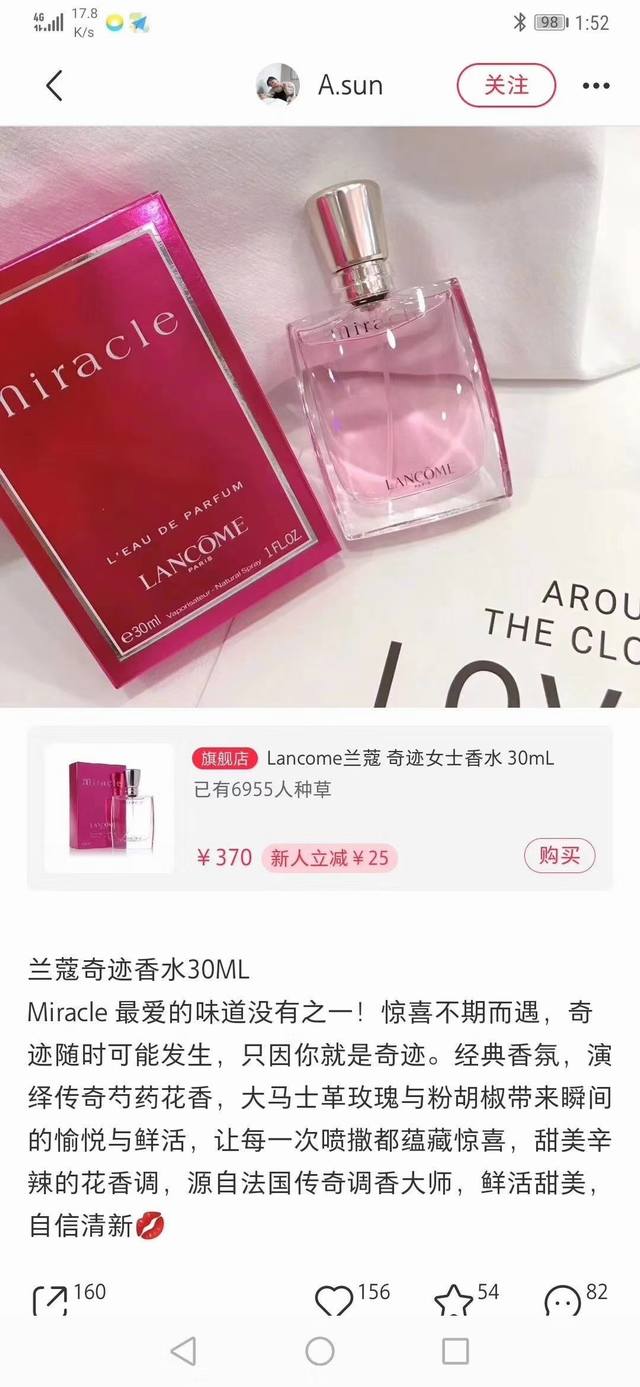Like this post with the heart
640x1387 pixels.
(334, 1300)
